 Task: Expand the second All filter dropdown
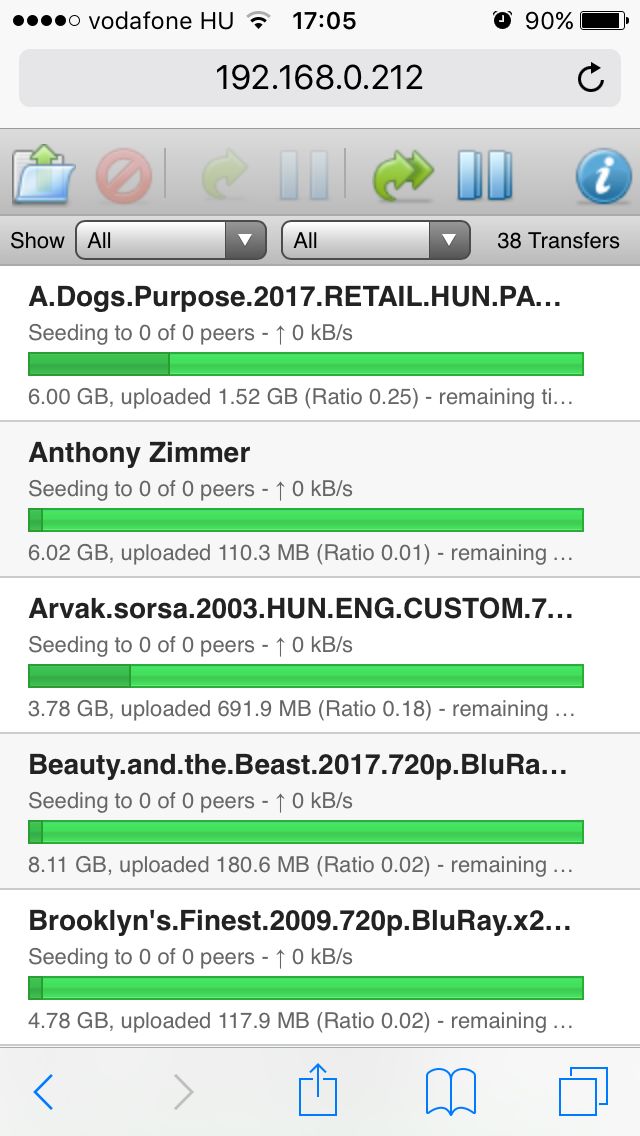click(x=375, y=241)
